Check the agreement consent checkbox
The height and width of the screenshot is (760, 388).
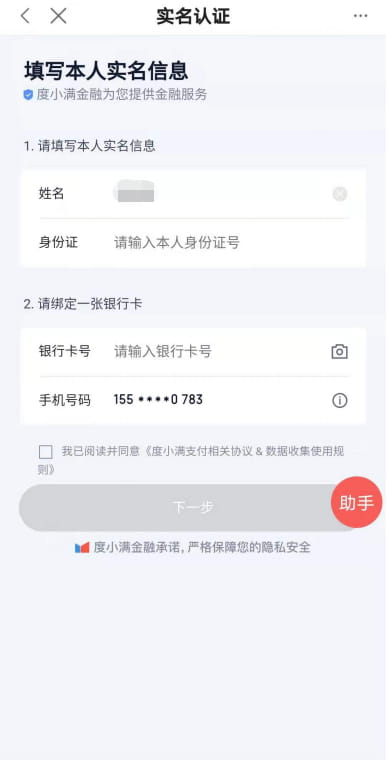tap(46, 452)
